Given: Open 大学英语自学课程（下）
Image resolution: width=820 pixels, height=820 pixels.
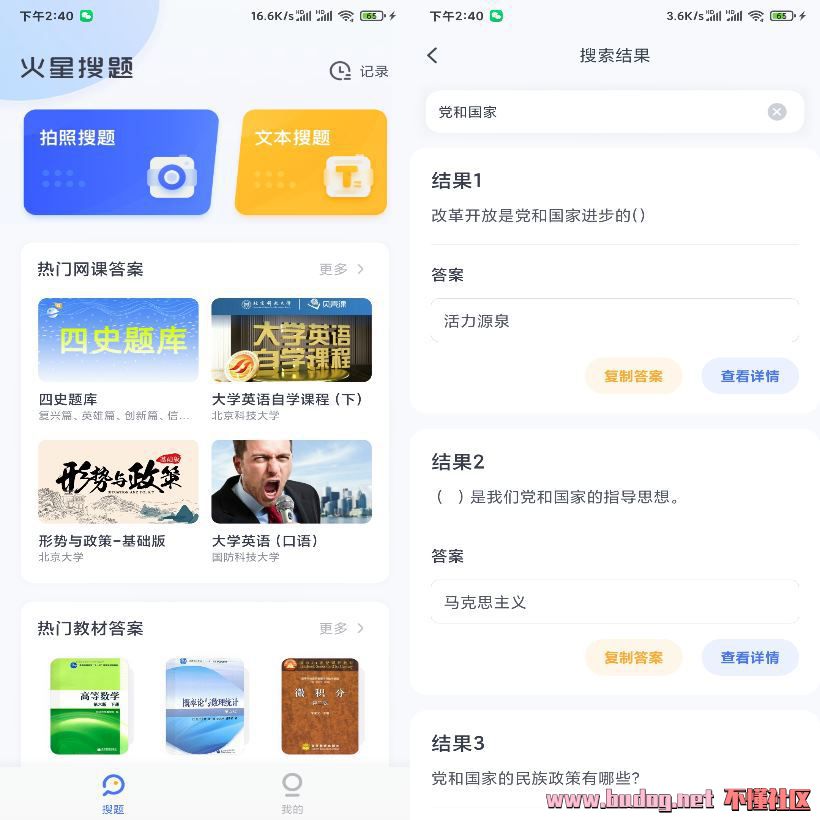Looking at the screenshot, I should pos(291,340).
